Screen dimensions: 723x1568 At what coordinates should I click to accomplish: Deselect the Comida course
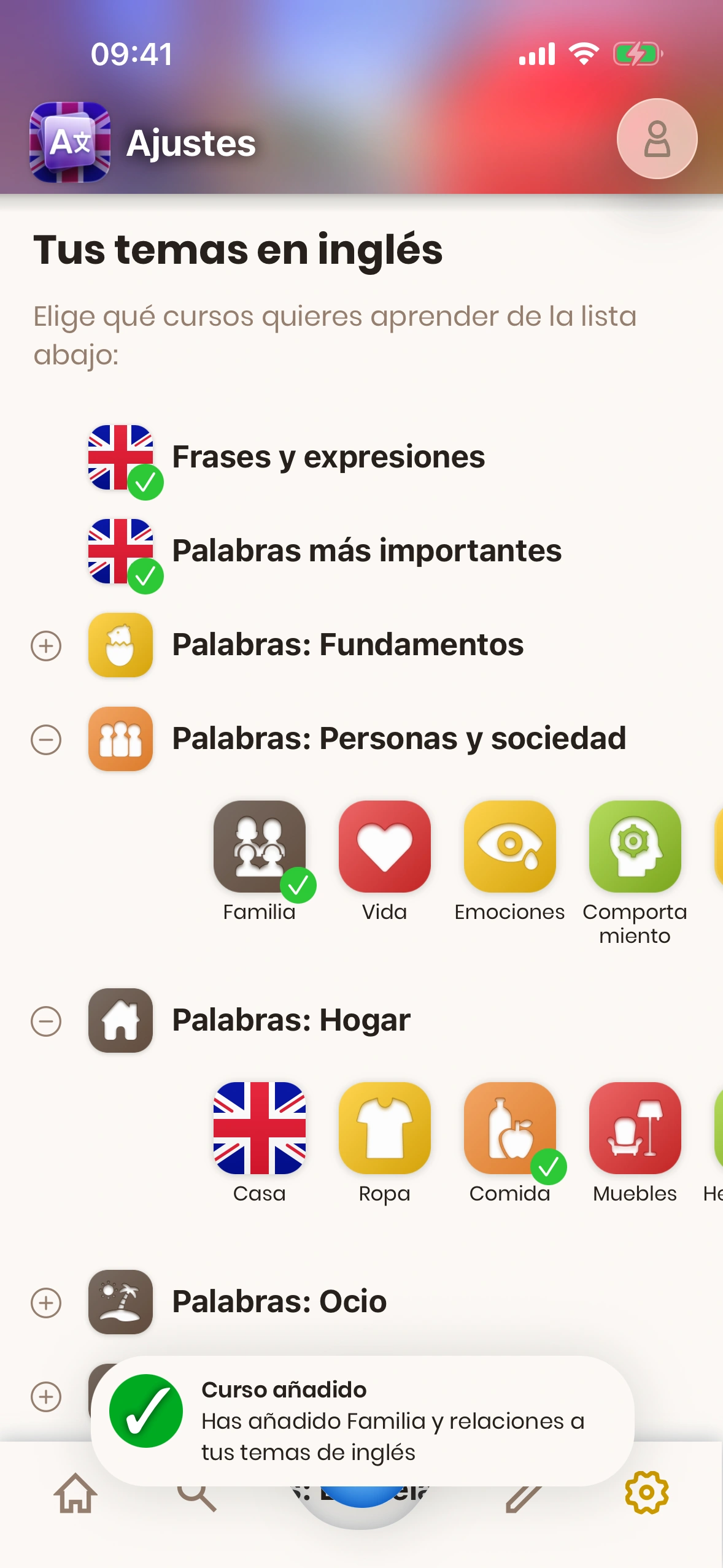tap(510, 1128)
